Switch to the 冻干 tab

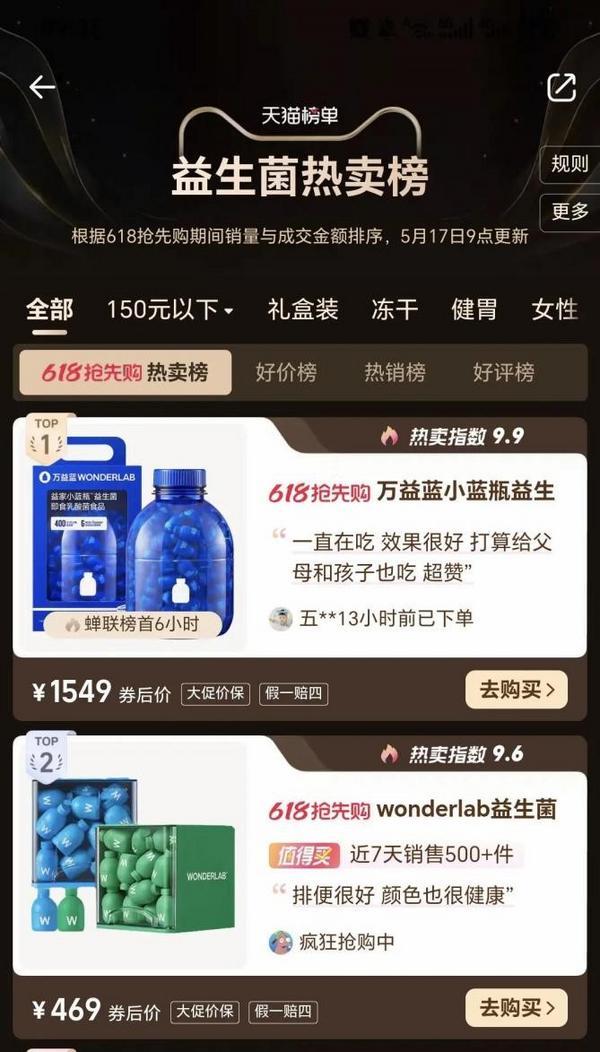[394, 309]
